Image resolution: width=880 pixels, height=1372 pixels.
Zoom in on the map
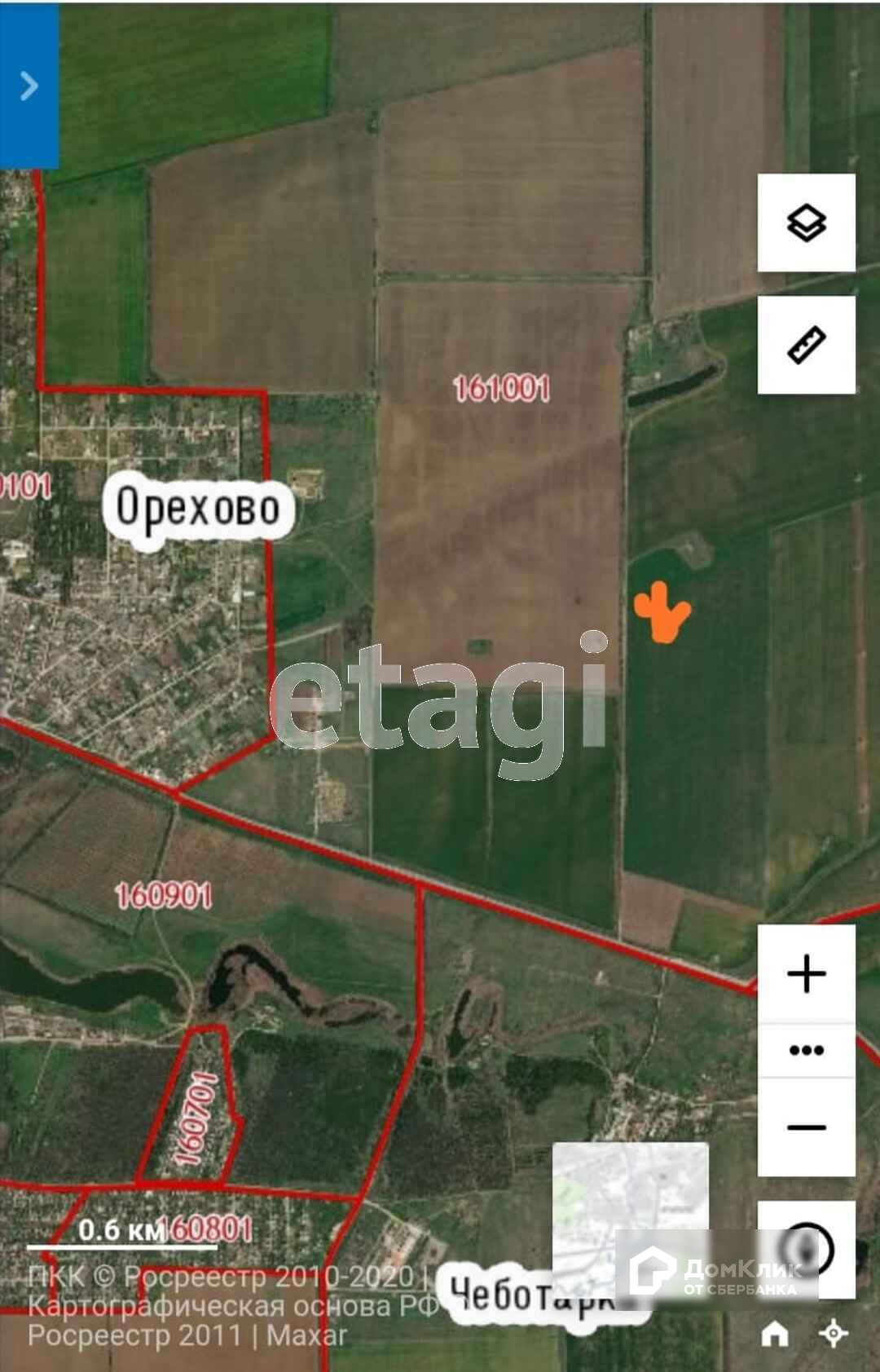[x=806, y=974]
